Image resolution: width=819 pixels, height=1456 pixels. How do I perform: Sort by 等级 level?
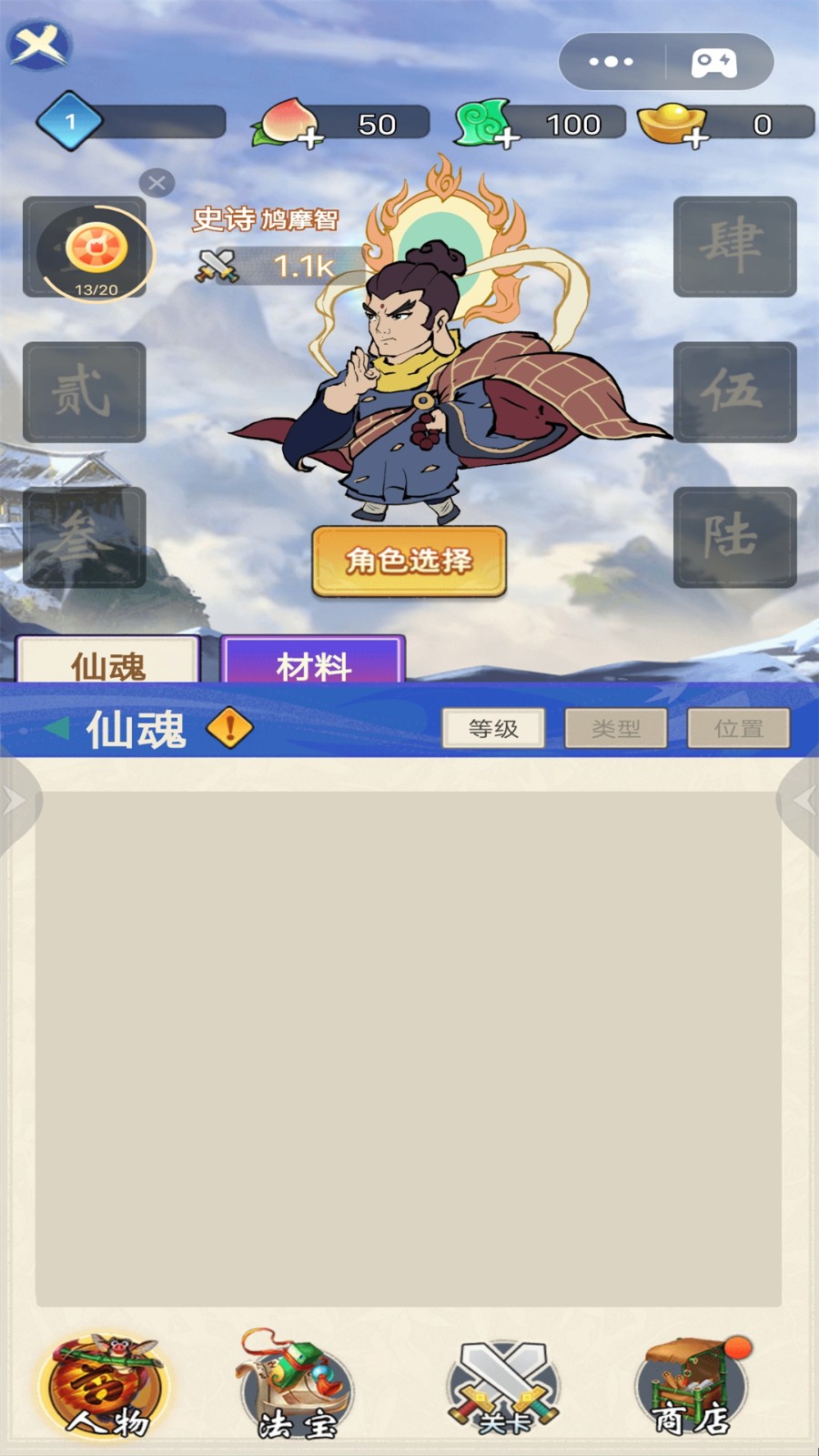(493, 728)
